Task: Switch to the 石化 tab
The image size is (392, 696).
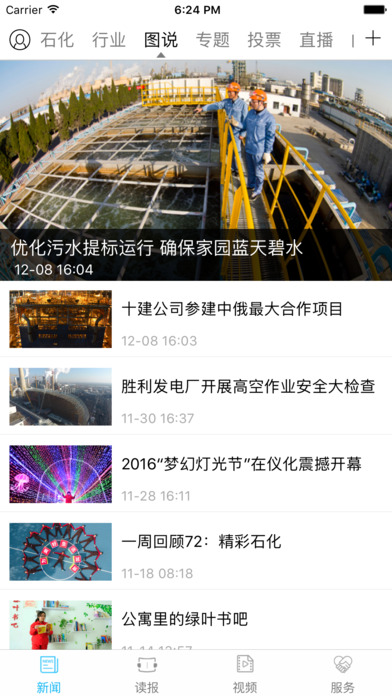Action: click(x=57, y=40)
